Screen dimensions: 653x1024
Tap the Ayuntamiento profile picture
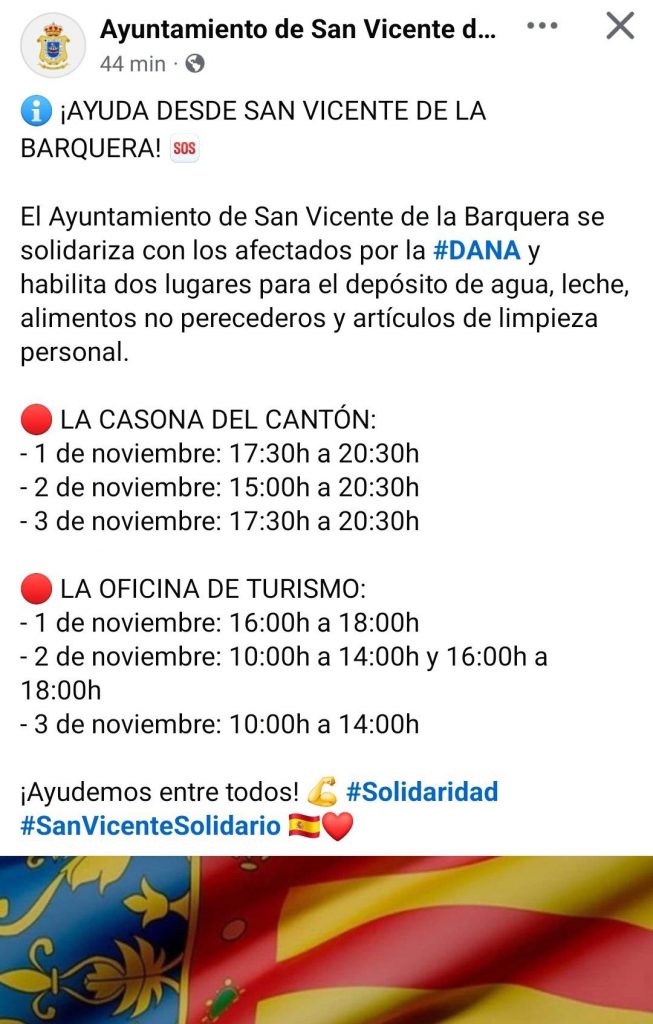(x=53, y=45)
